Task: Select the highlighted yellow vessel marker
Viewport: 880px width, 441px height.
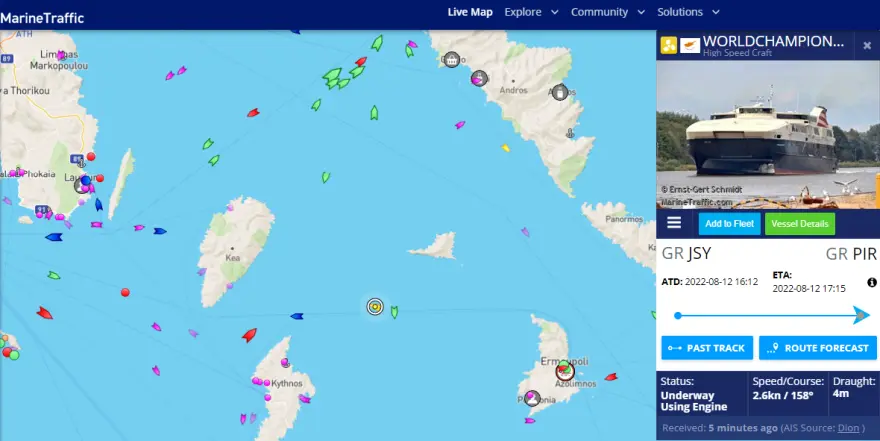Action: (375, 307)
